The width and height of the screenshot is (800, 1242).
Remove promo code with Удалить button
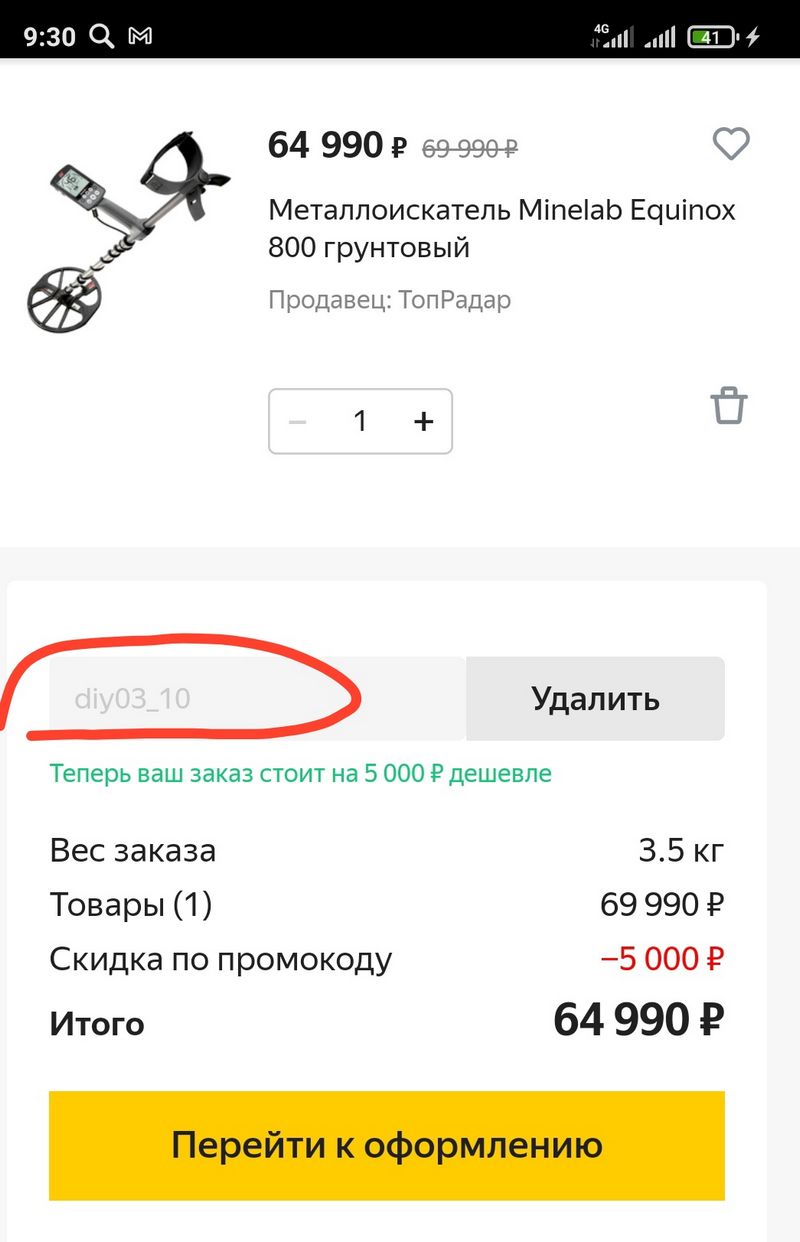(x=595, y=698)
